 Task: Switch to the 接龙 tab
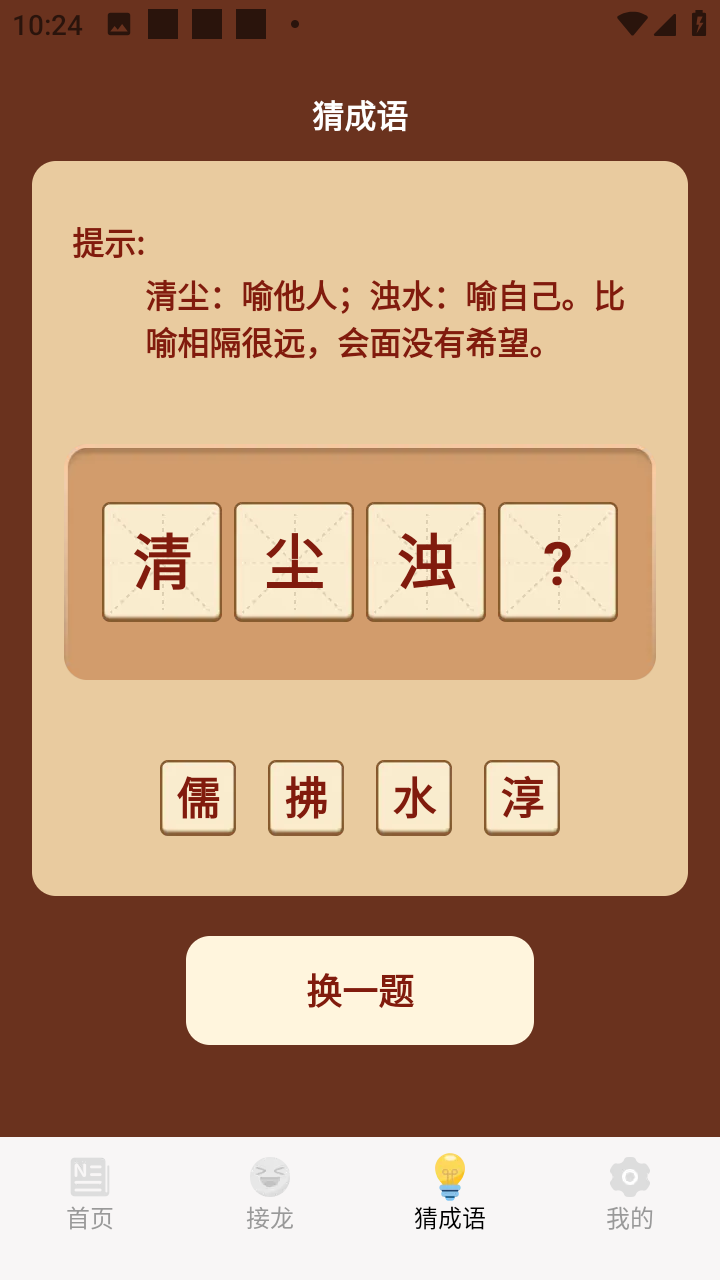click(270, 1194)
